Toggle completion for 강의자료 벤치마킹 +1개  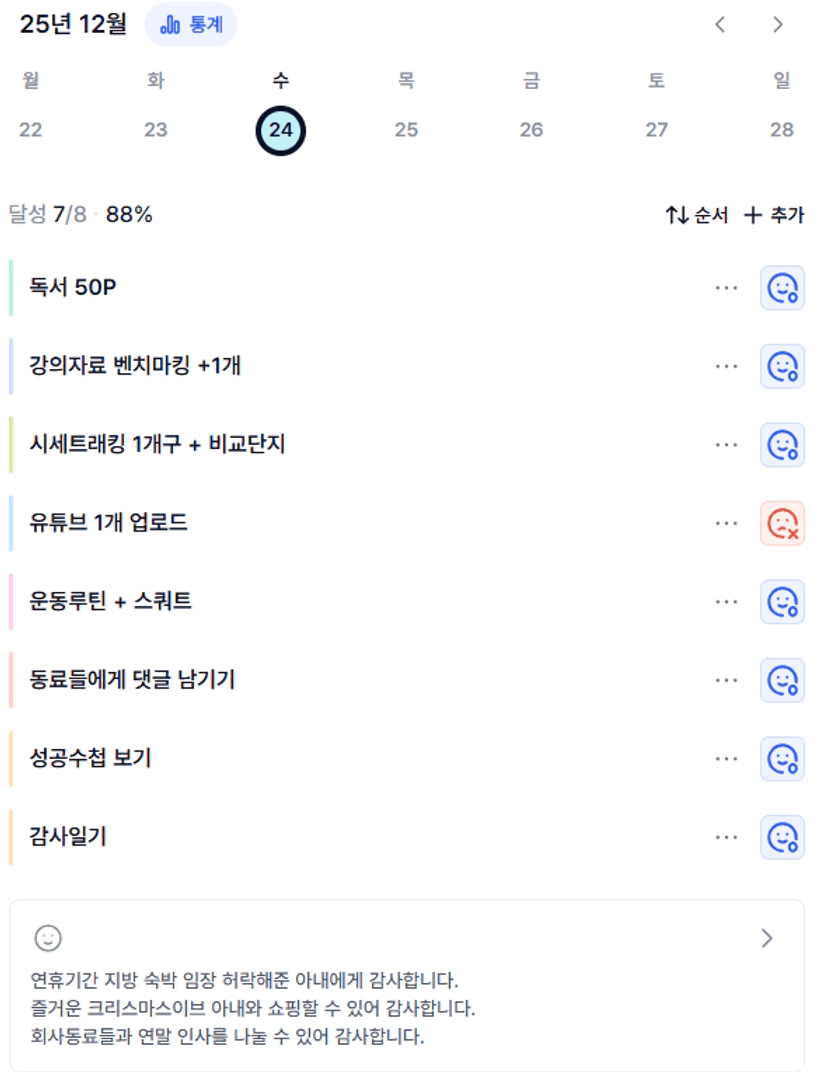(x=783, y=366)
